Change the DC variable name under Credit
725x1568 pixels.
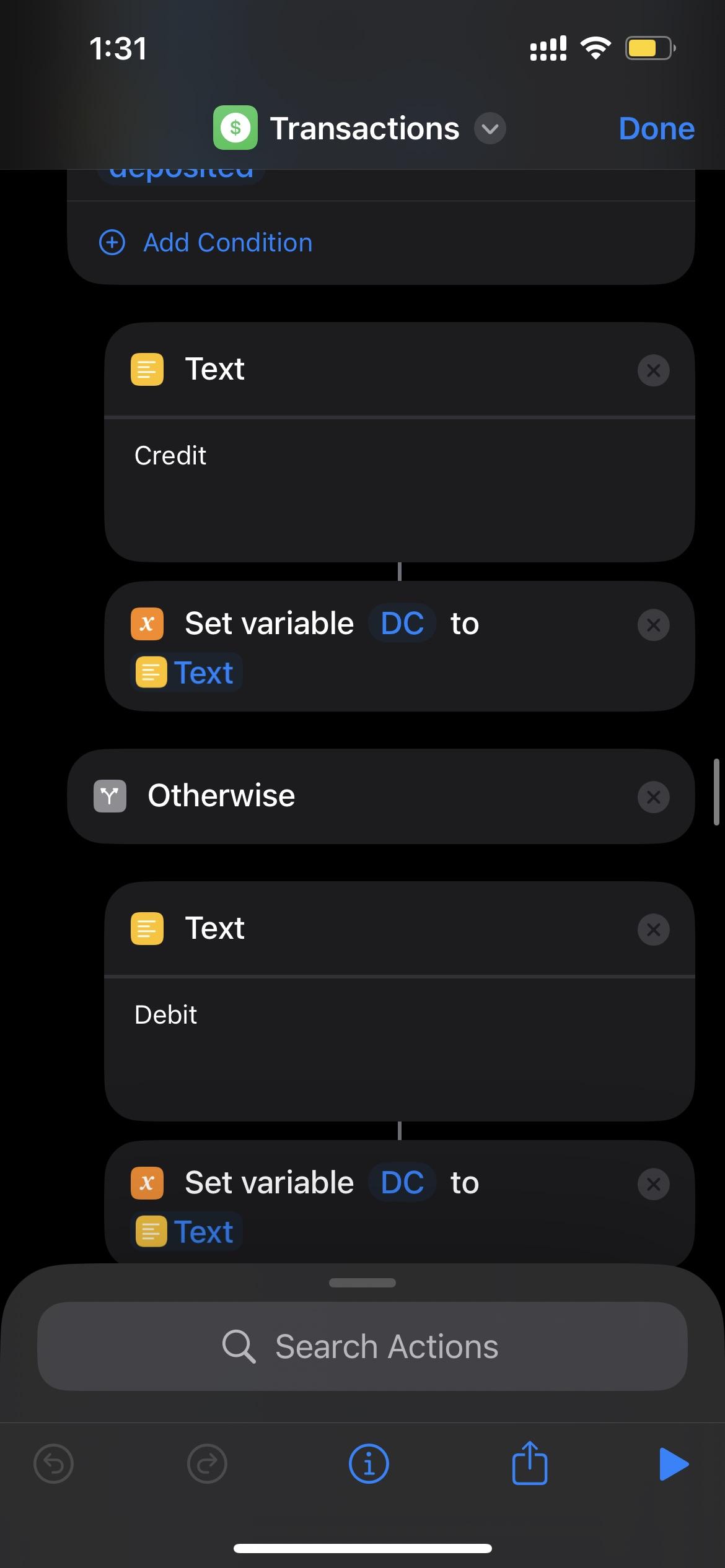402,623
